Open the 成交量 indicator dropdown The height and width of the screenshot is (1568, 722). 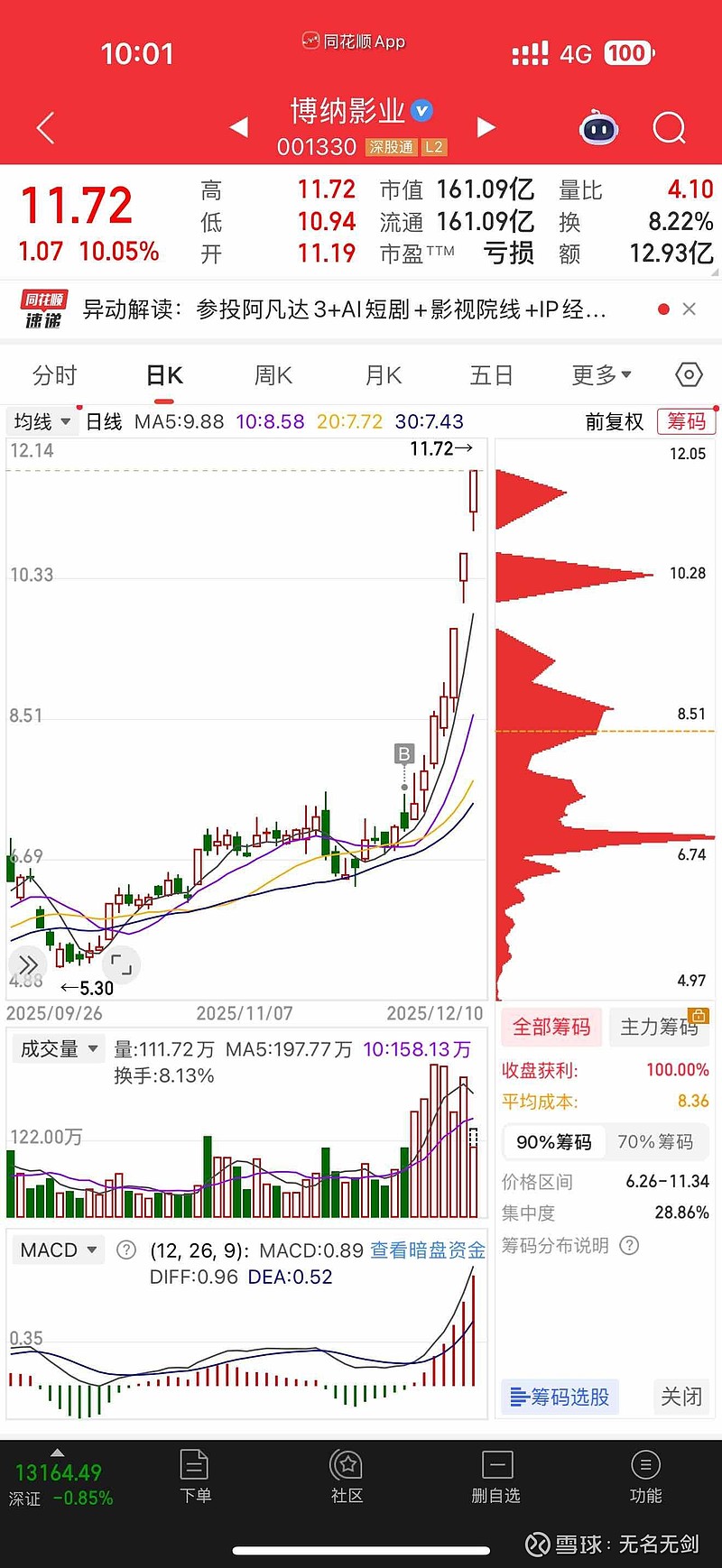tap(57, 1048)
